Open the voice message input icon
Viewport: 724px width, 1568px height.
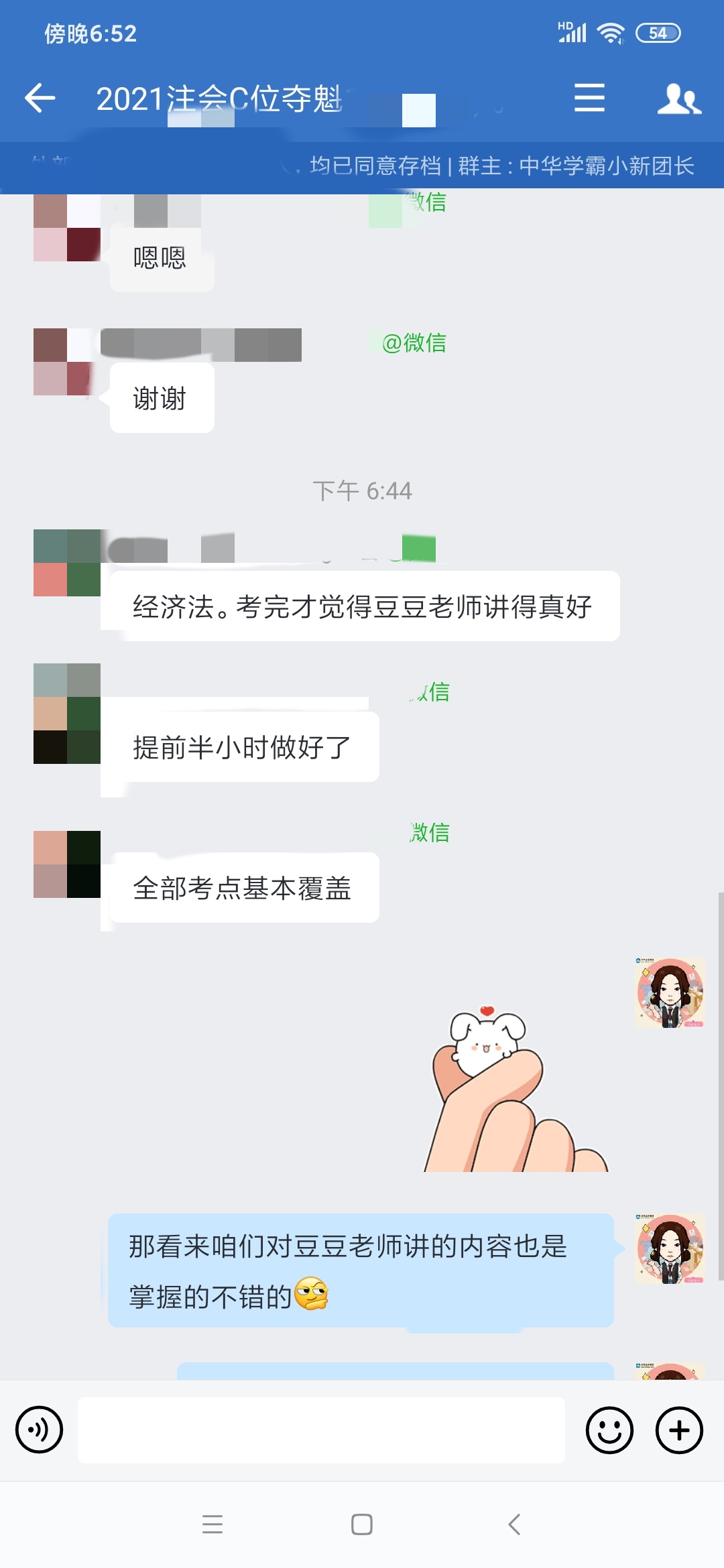(x=40, y=1432)
